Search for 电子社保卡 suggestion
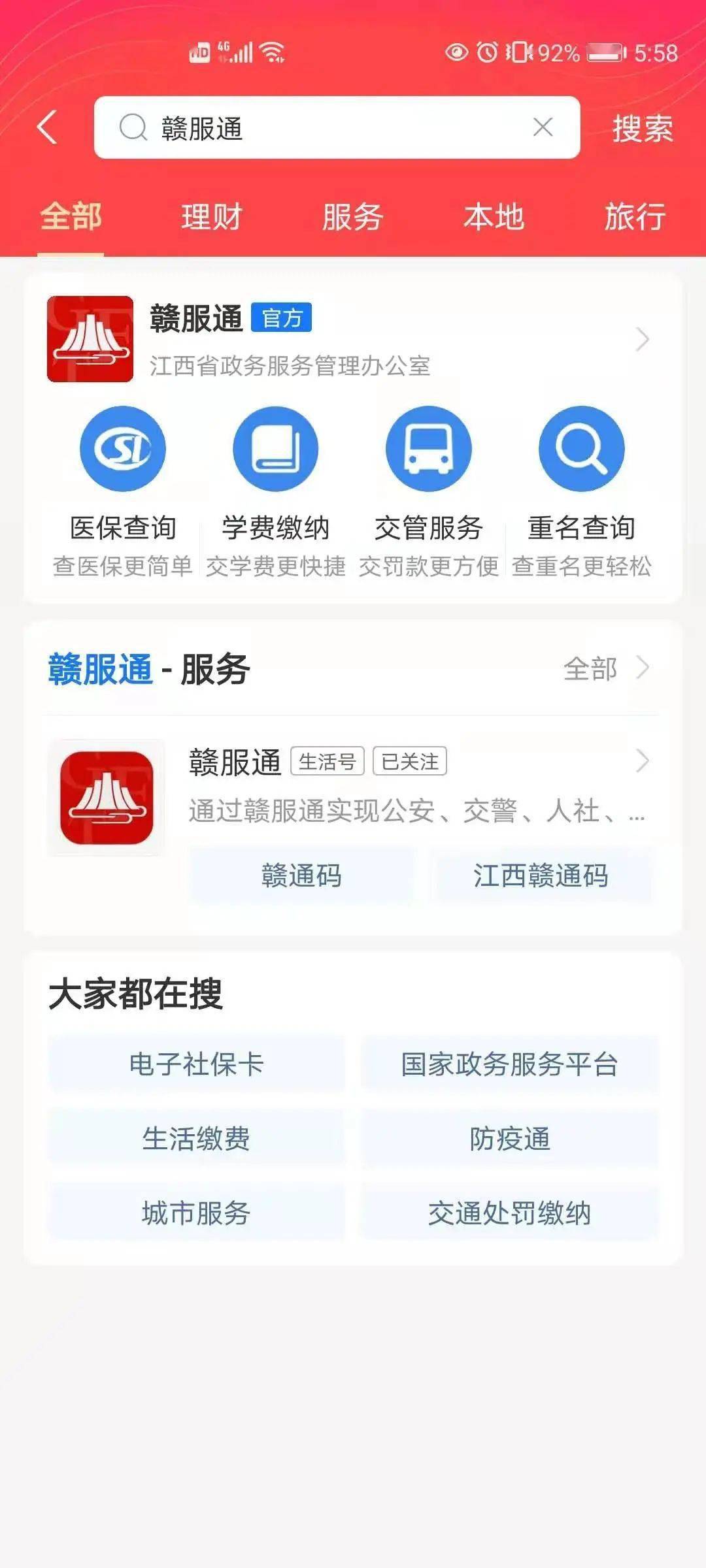 point(196,1064)
